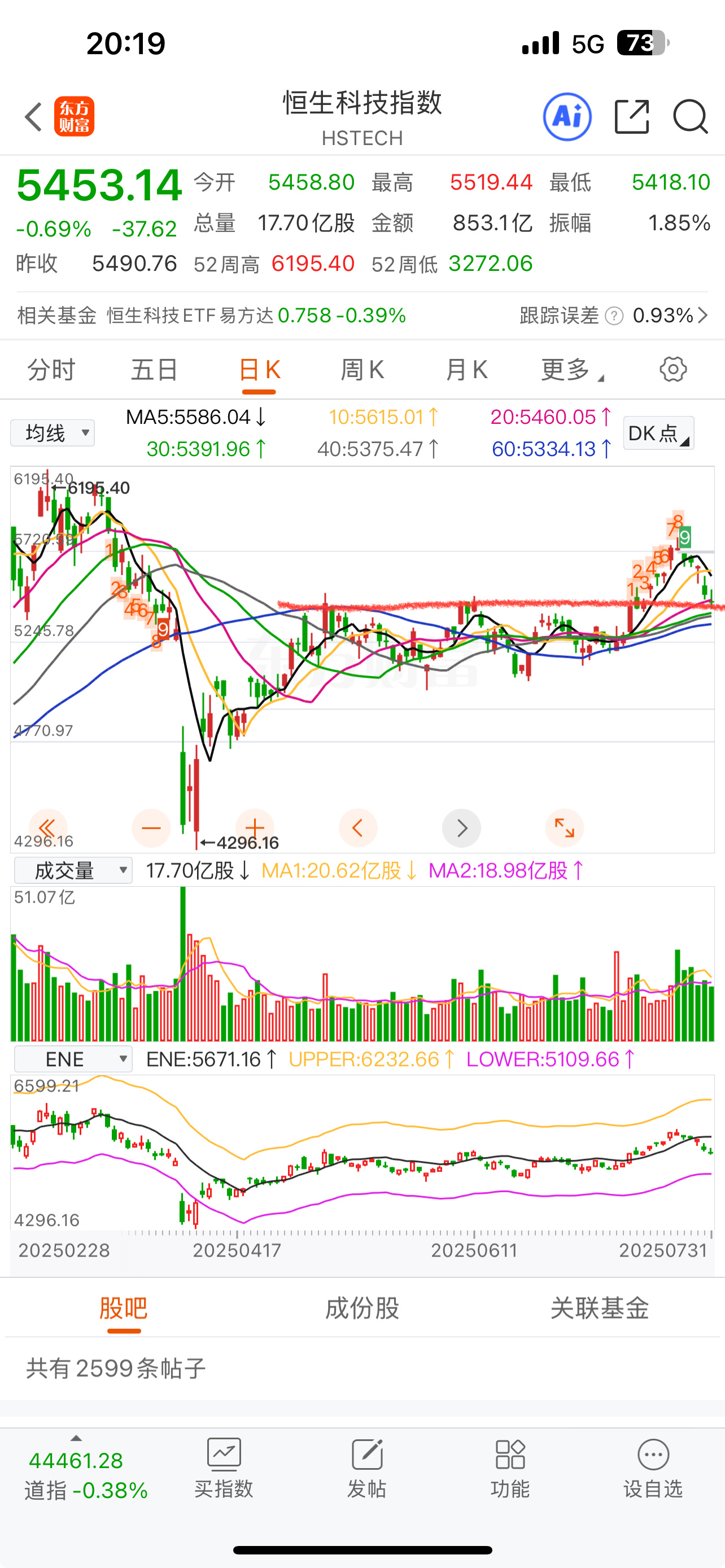Expand chart to full screen
The height and width of the screenshot is (1568, 725).
(564, 828)
